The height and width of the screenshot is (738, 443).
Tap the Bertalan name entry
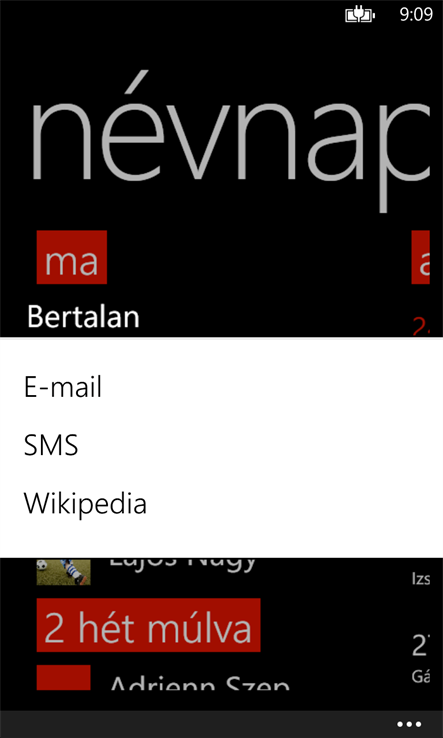(83, 317)
